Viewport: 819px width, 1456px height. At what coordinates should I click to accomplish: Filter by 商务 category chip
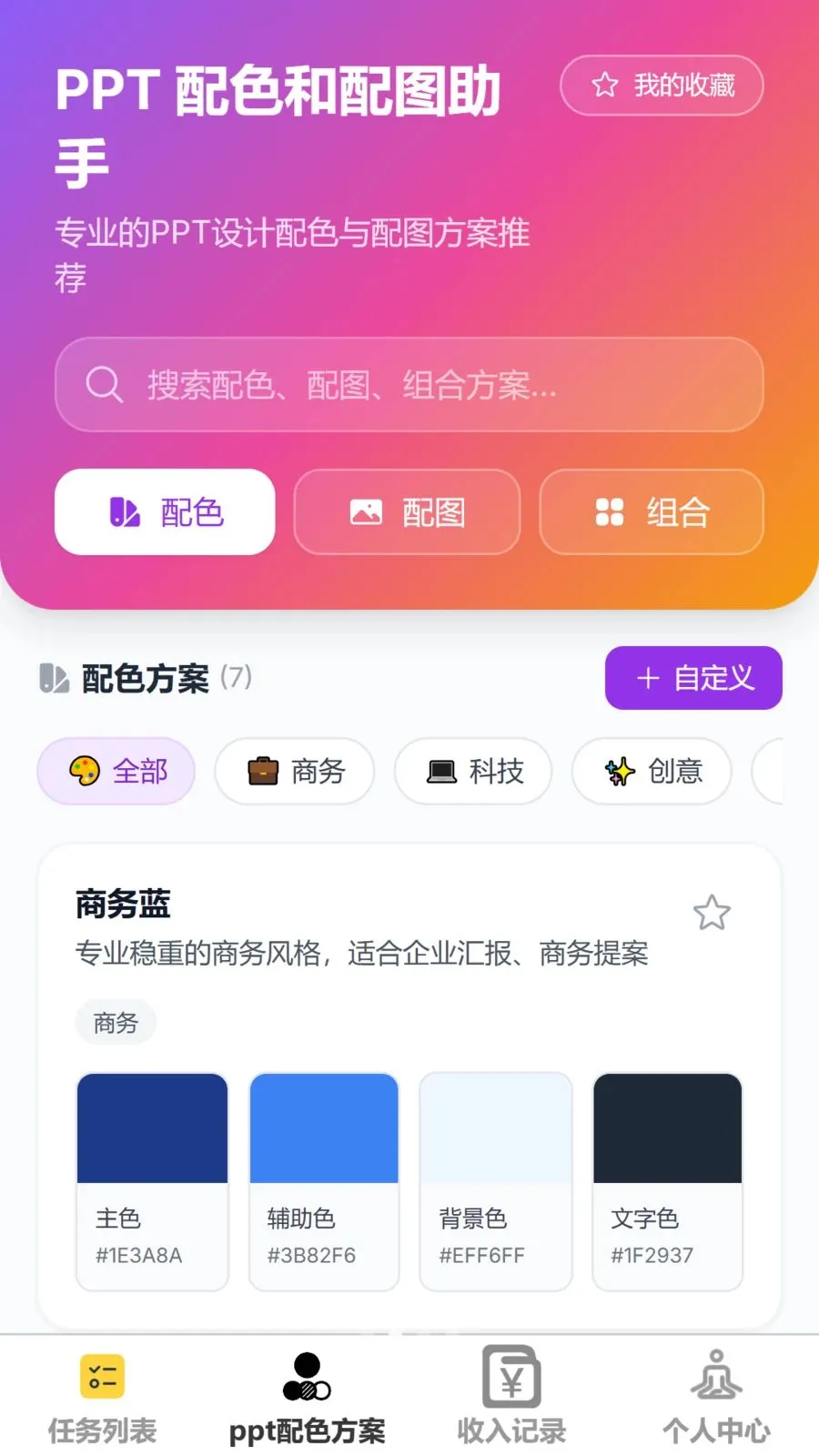click(x=295, y=772)
